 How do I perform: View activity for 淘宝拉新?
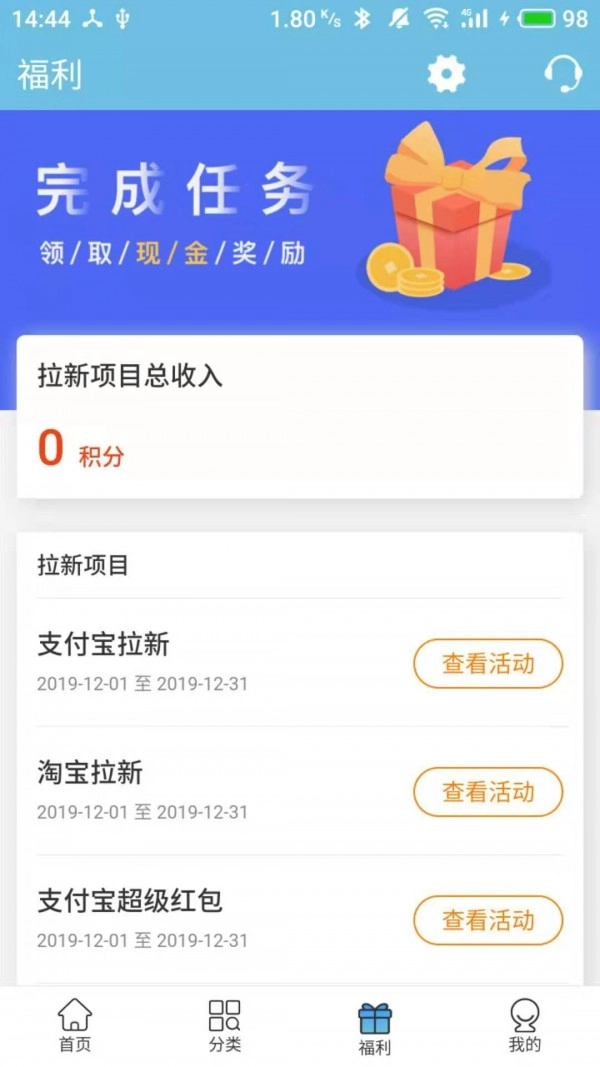click(x=488, y=792)
